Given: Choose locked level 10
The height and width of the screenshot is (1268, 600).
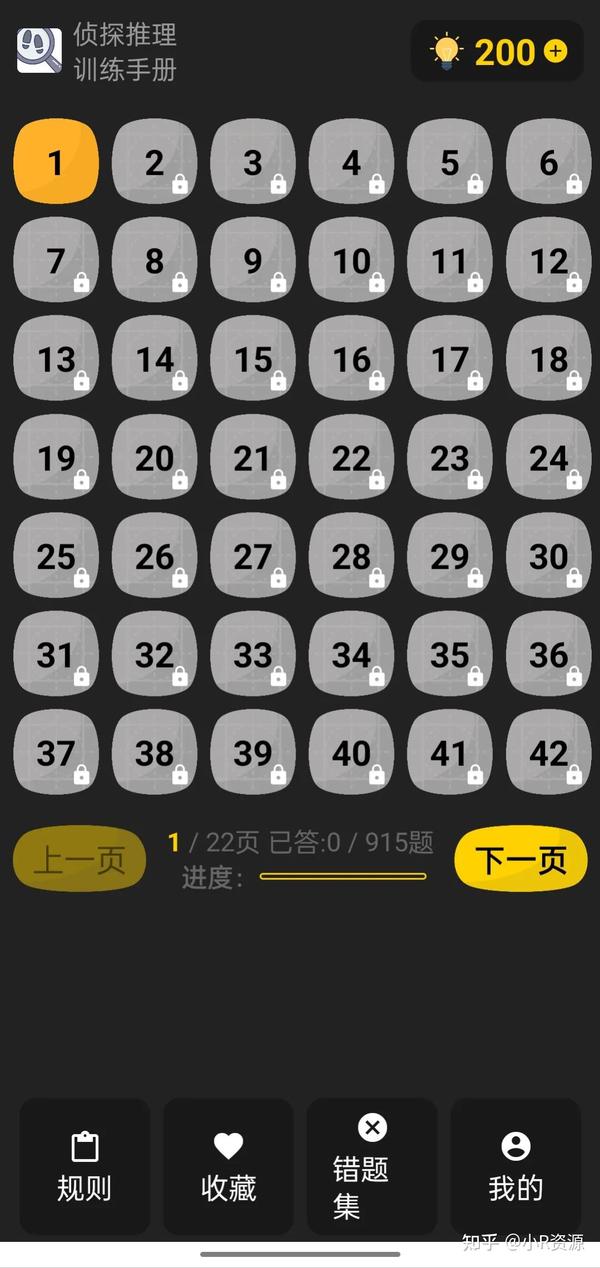Looking at the screenshot, I should (x=351, y=260).
